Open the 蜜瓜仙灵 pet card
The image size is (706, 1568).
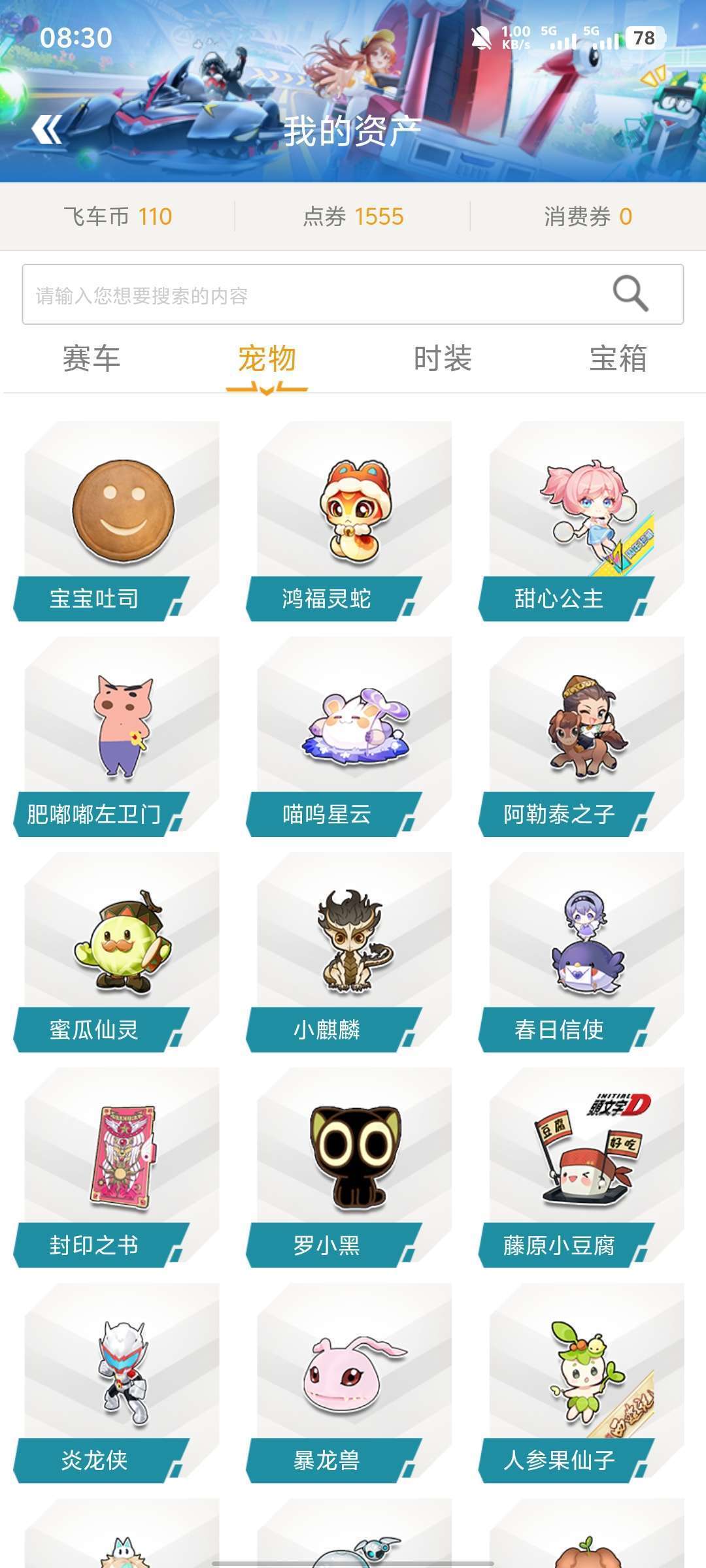116,953
